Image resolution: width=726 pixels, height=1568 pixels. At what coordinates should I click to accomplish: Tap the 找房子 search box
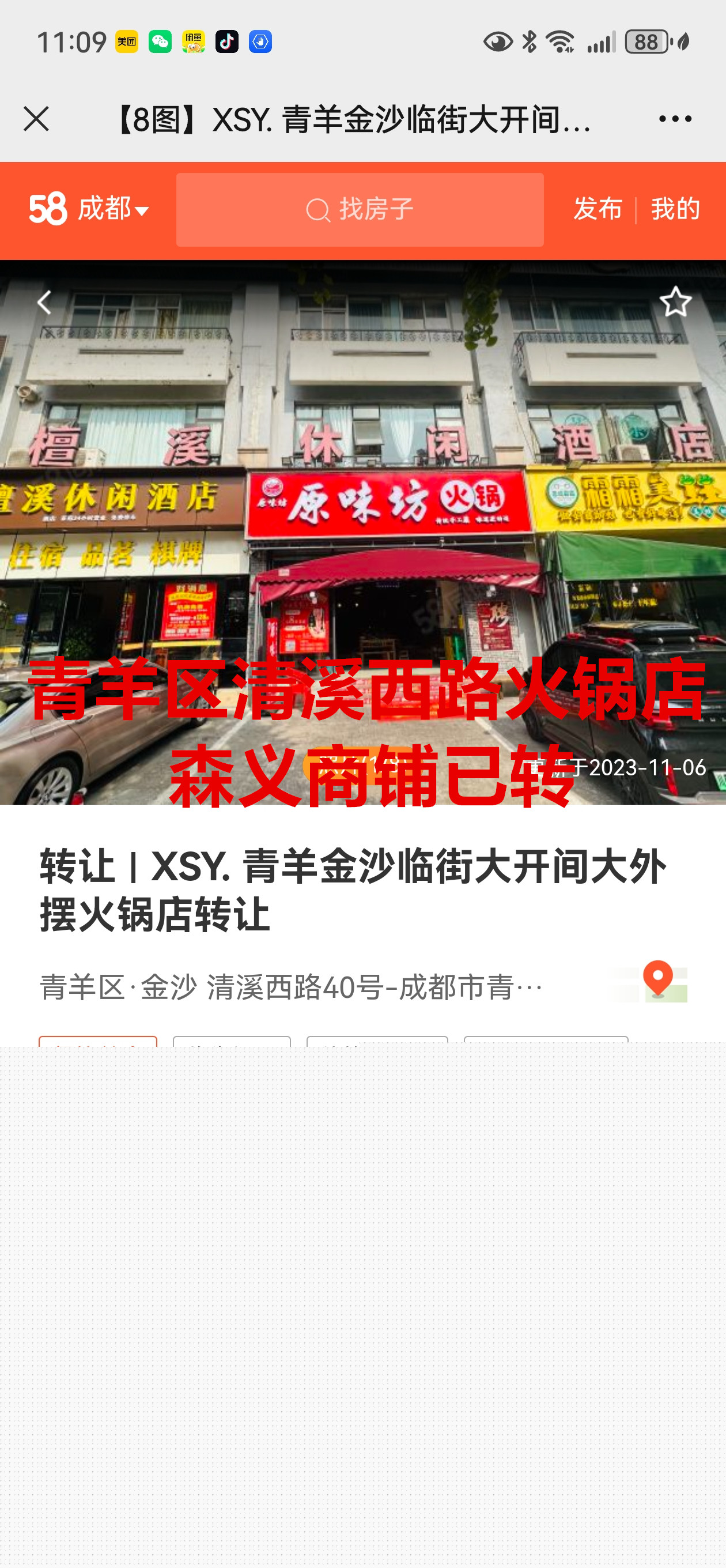click(x=360, y=210)
